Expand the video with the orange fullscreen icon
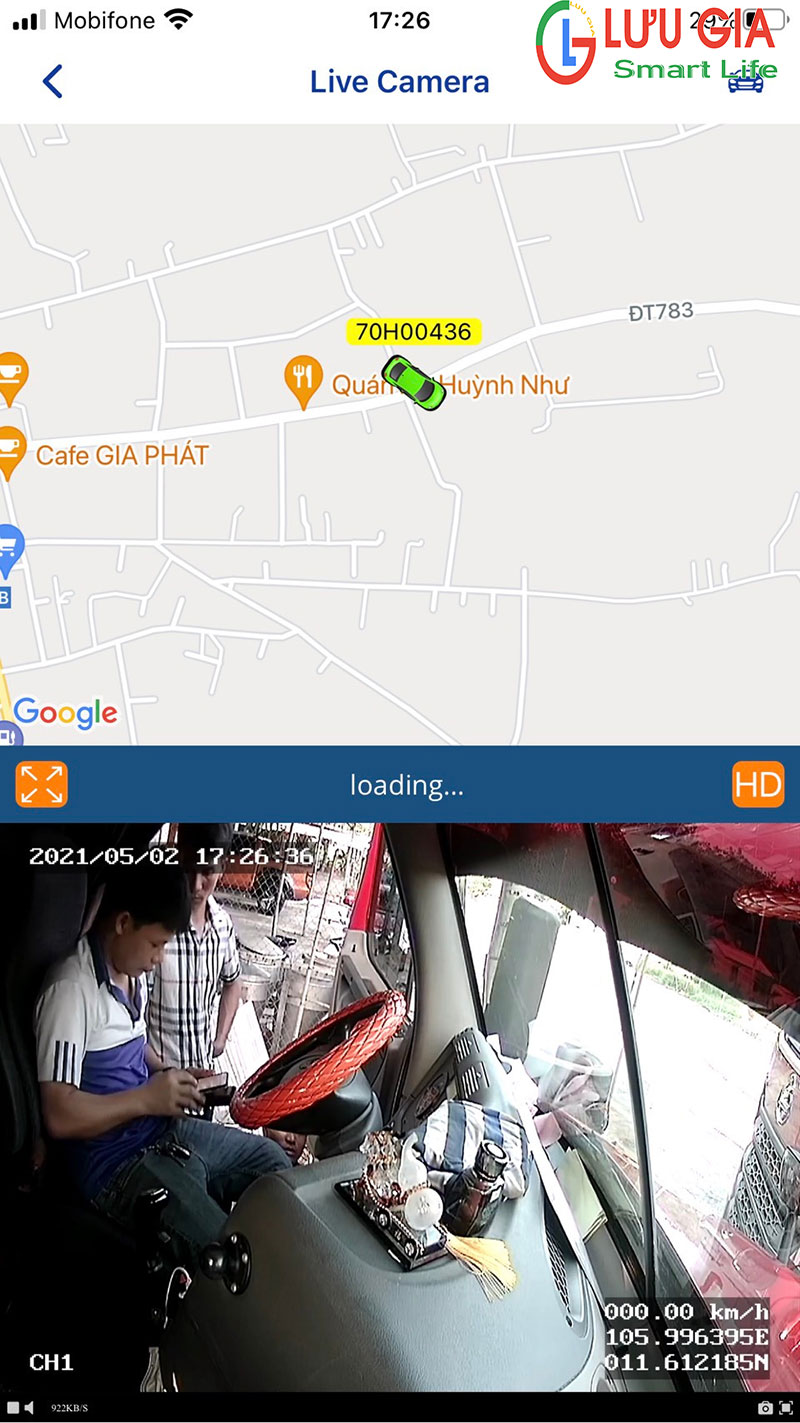 (x=41, y=784)
